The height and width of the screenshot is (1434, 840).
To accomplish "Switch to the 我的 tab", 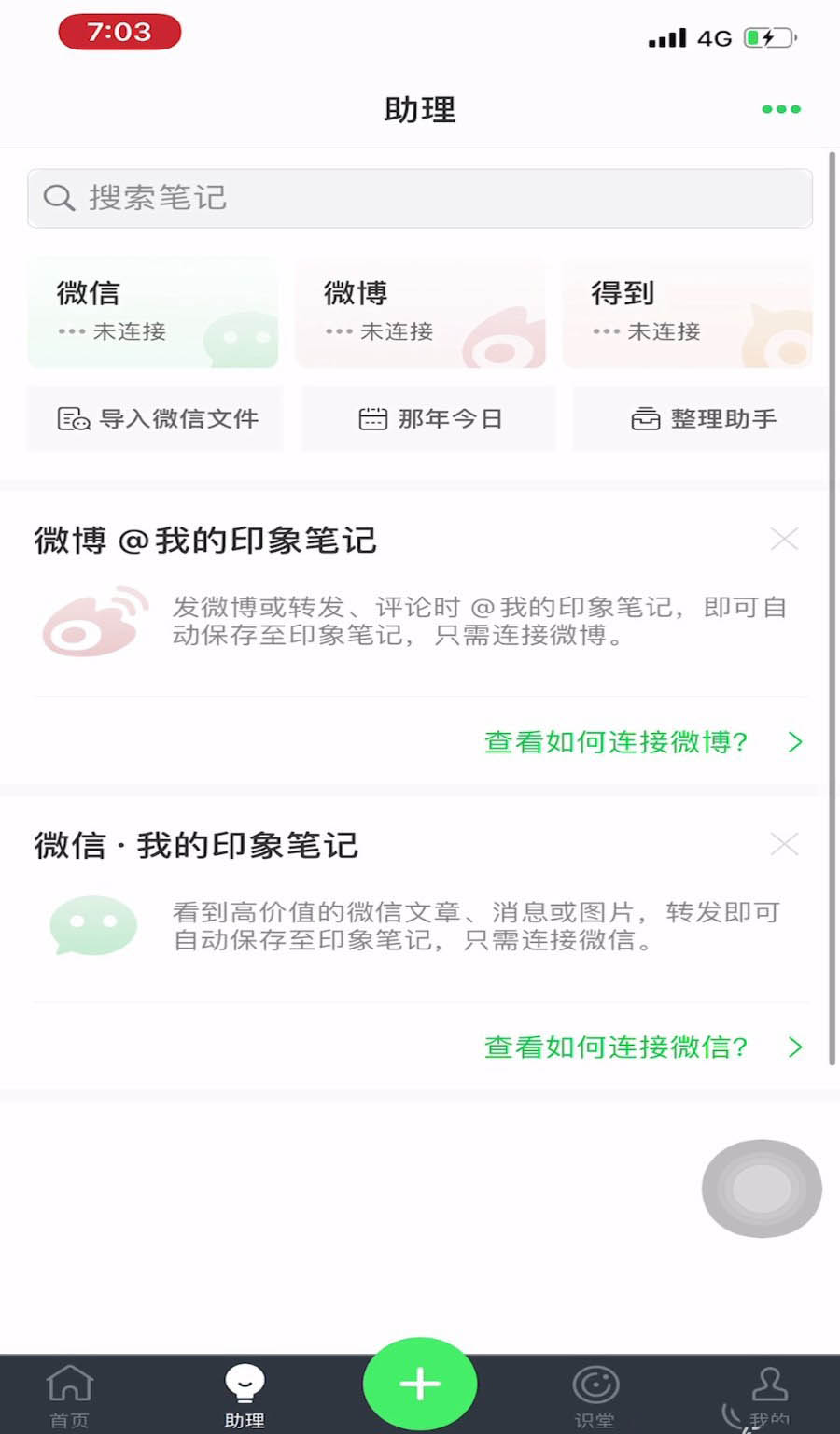I will (x=769, y=1395).
